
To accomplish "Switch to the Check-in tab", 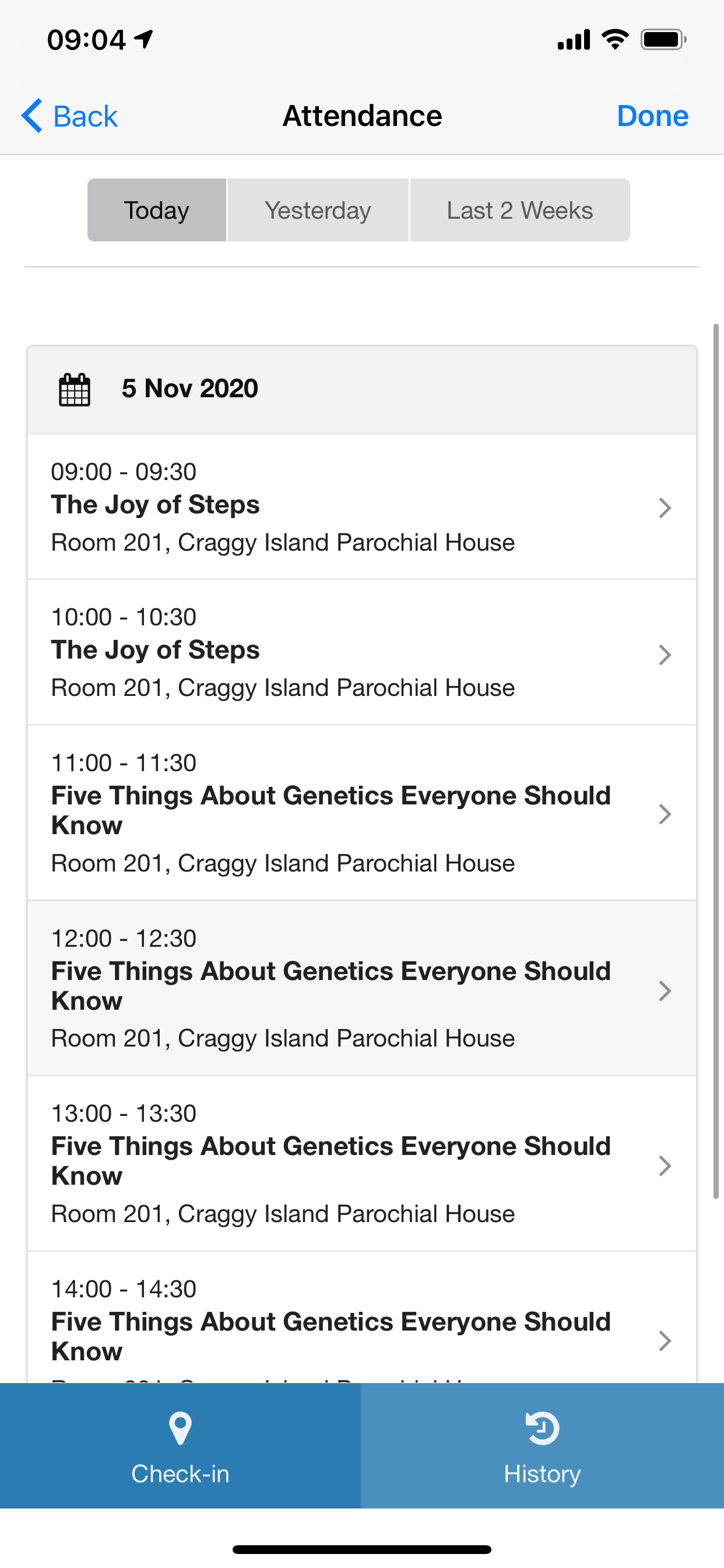I will (x=180, y=1445).
